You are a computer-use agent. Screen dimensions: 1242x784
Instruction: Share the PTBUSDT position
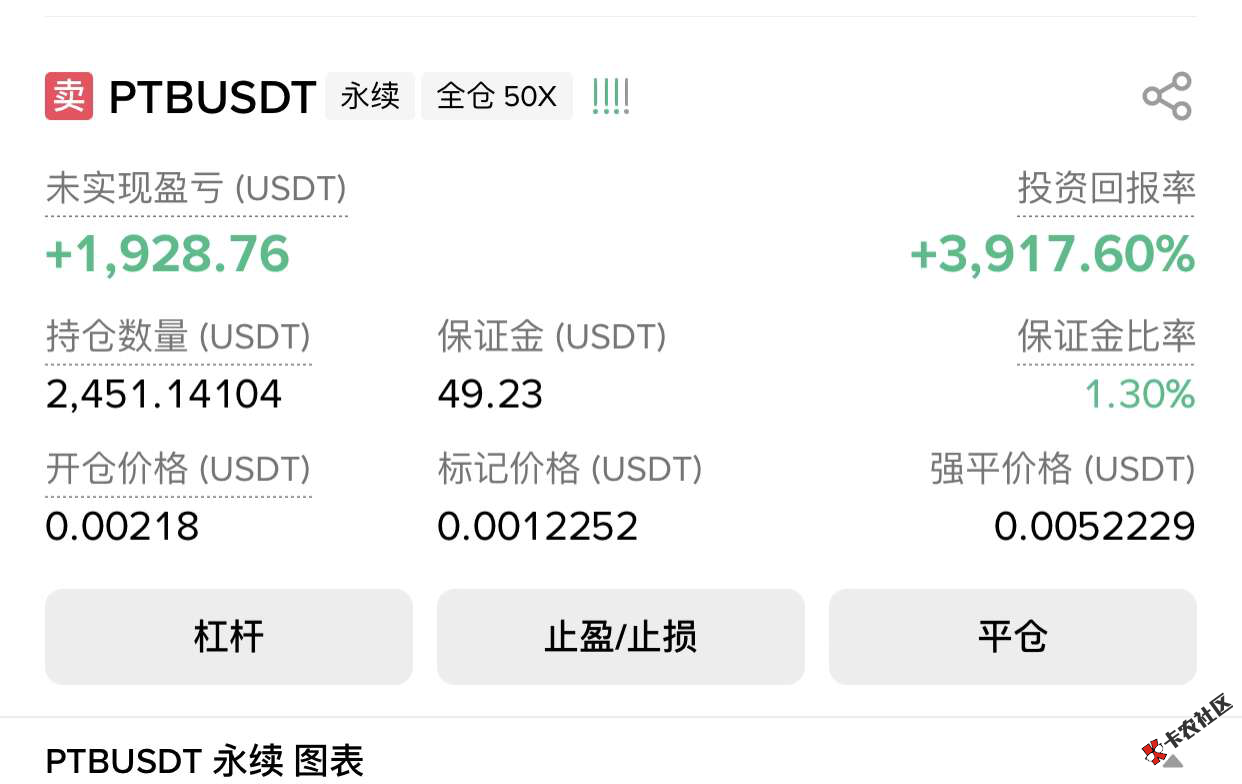coord(1167,97)
